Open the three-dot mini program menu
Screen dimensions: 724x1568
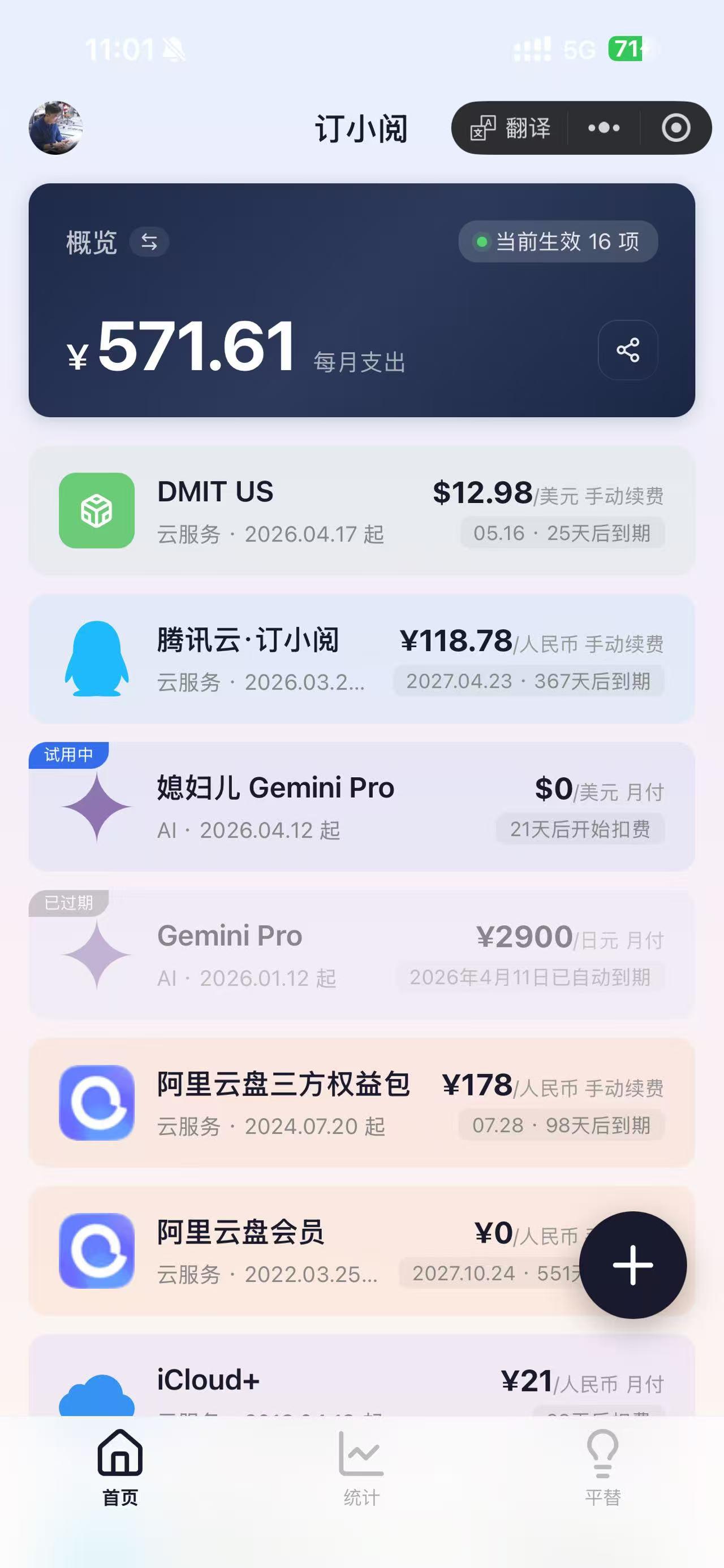click(604, 128)
